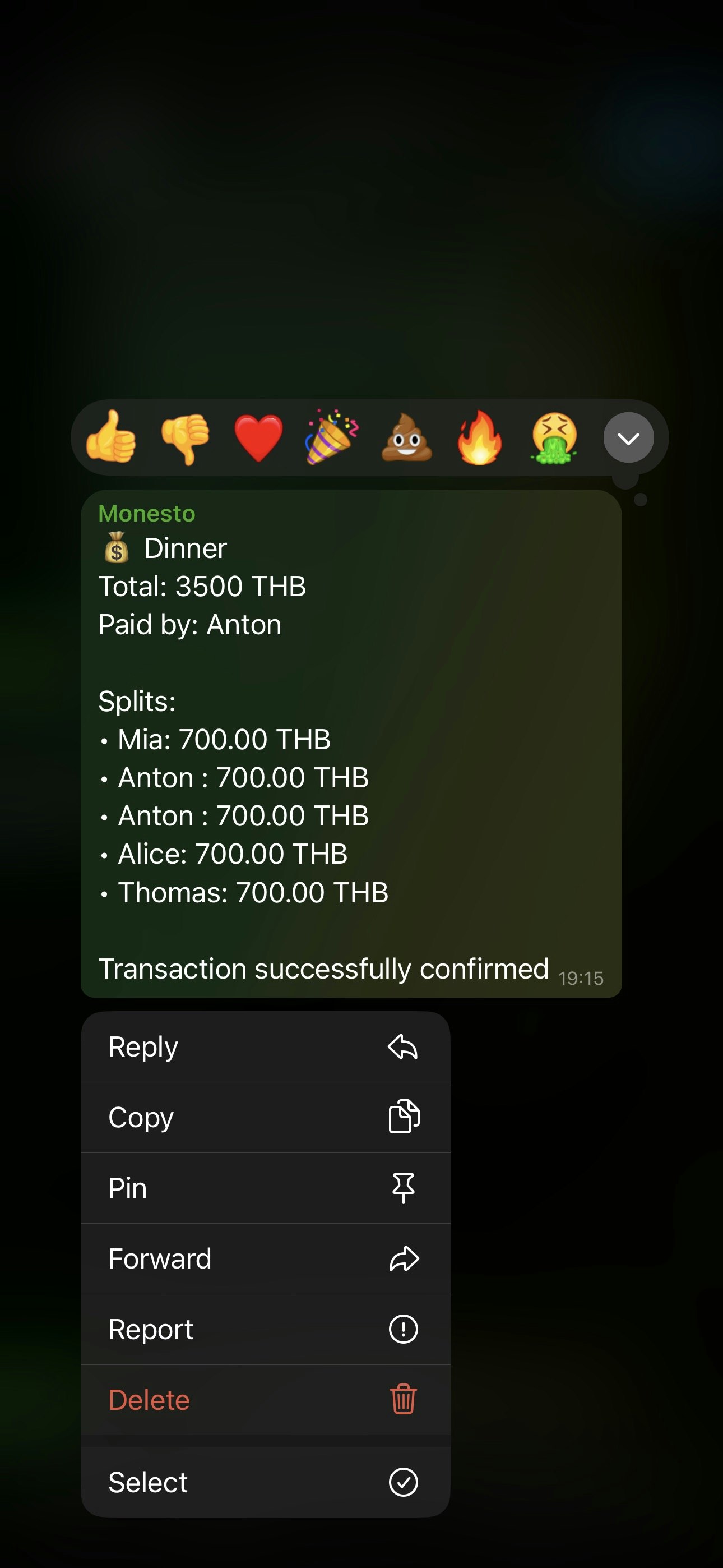Select the red heart reaction

tap(258, 437)
